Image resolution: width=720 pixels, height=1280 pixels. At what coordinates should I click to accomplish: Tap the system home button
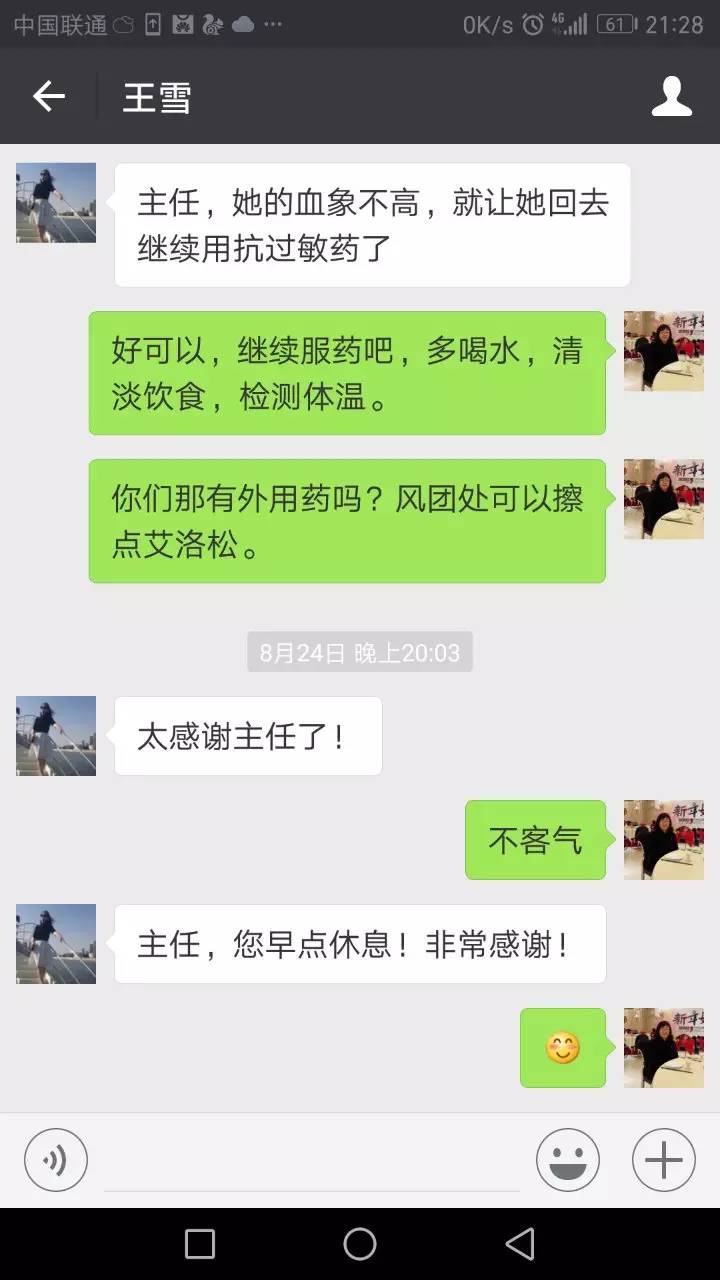tap(360, 1244)
